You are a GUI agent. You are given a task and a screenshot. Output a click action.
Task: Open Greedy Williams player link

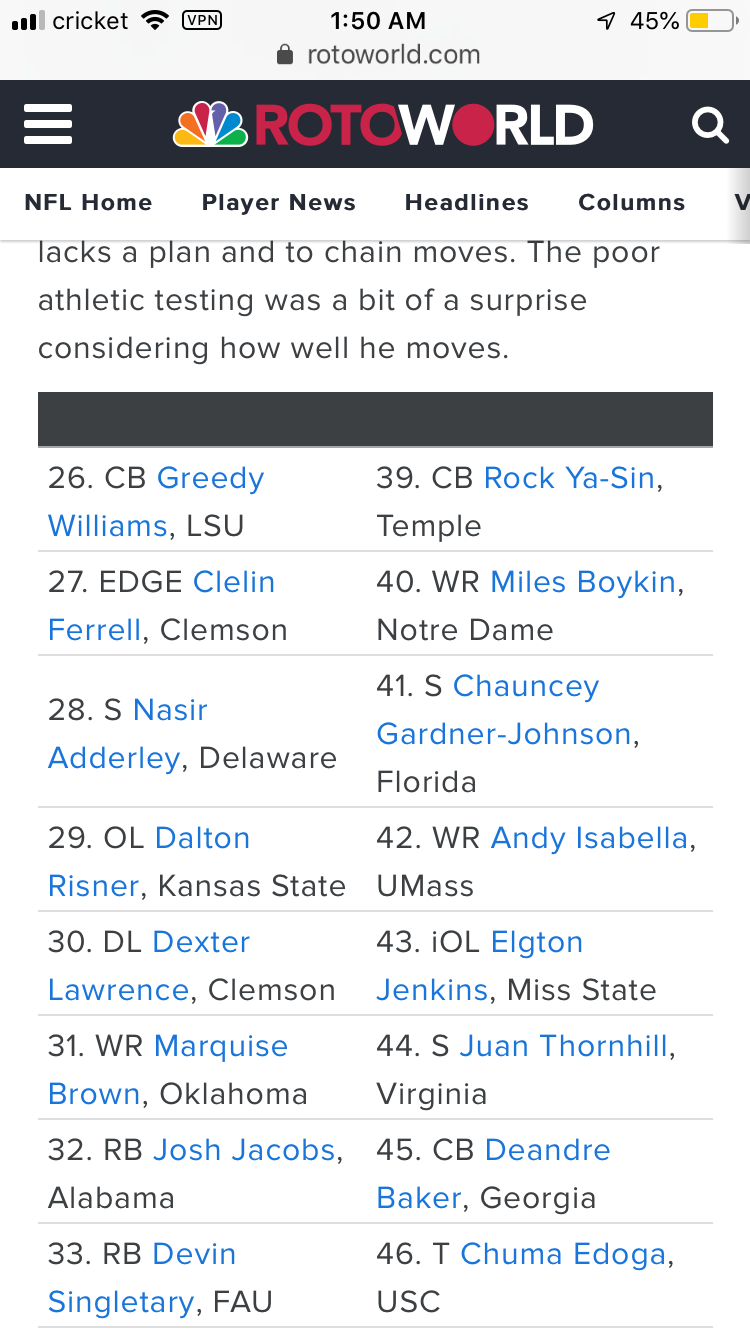[156, 502]
